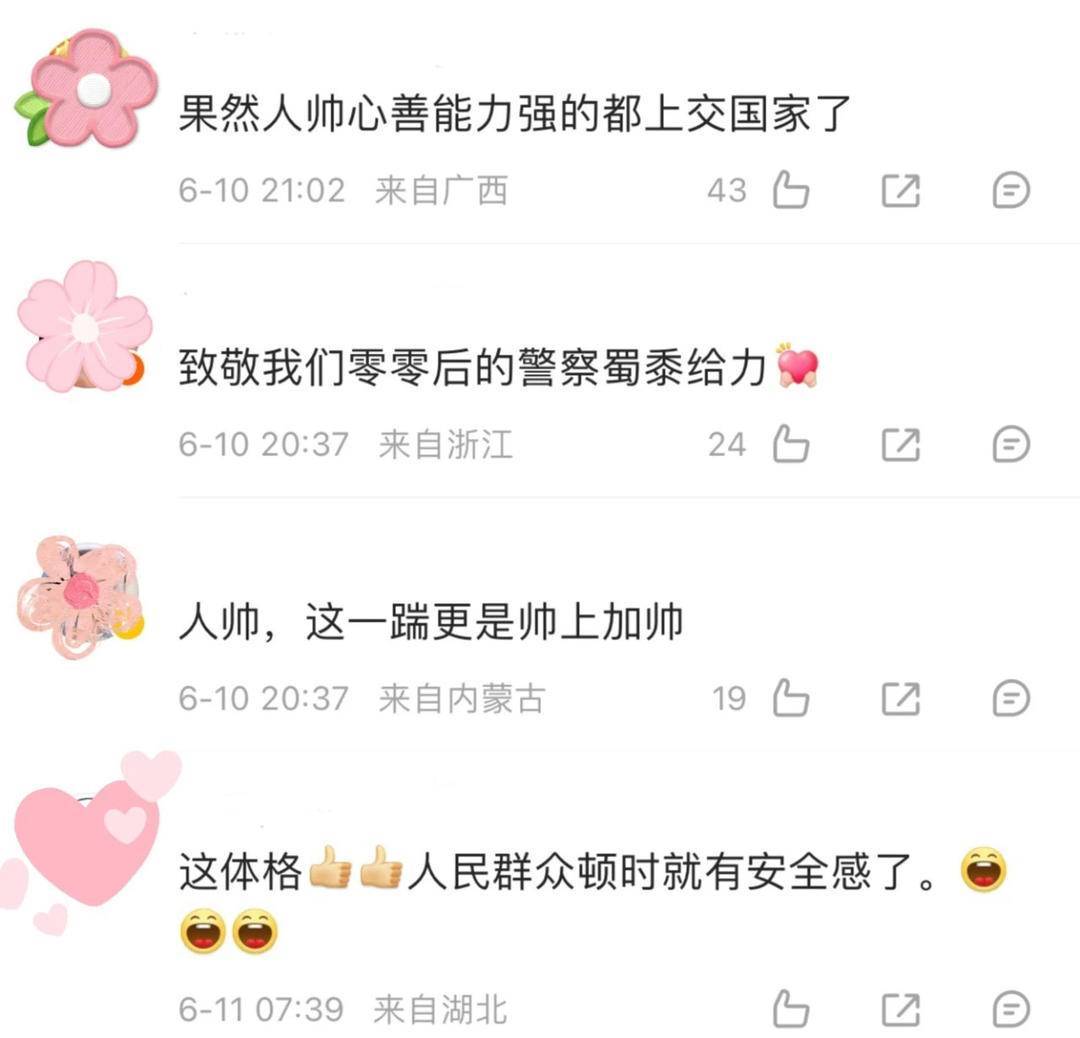The image size is (1080, 1038).
Task: Like the comment from 广西
Action: pyautogui.click(x=790, y=190)
